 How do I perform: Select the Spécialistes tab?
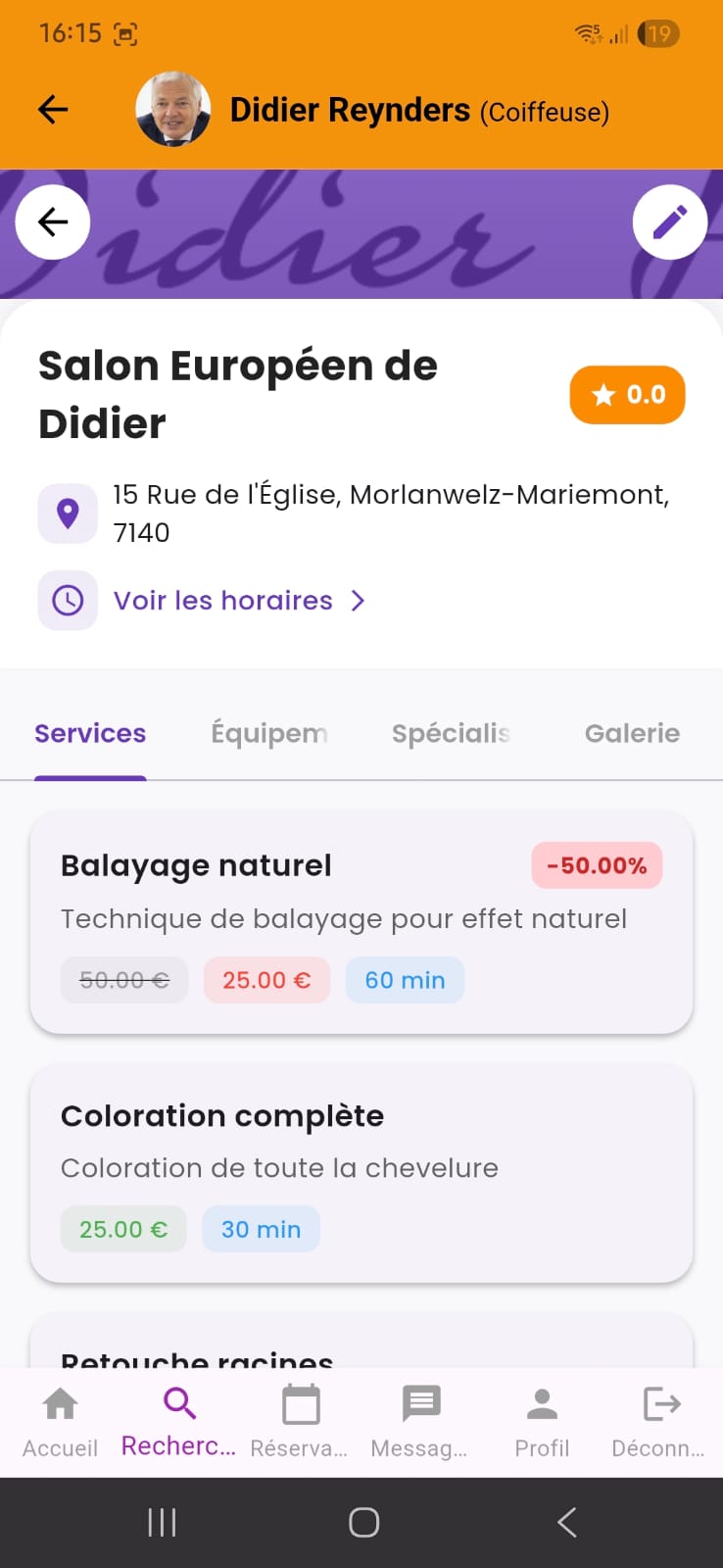pyautogui.click(x=452, y=733)
